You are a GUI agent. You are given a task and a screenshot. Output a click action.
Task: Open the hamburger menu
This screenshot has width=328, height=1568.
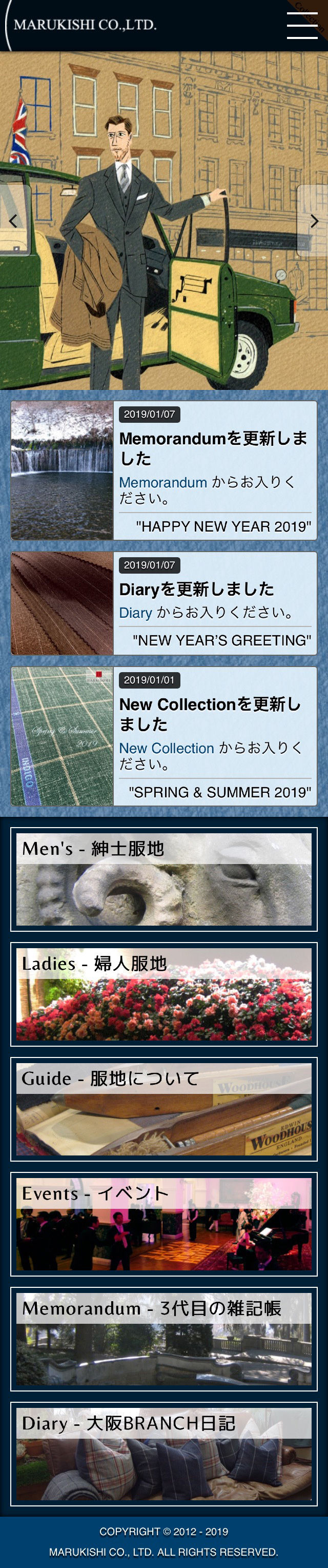[302, 25]
